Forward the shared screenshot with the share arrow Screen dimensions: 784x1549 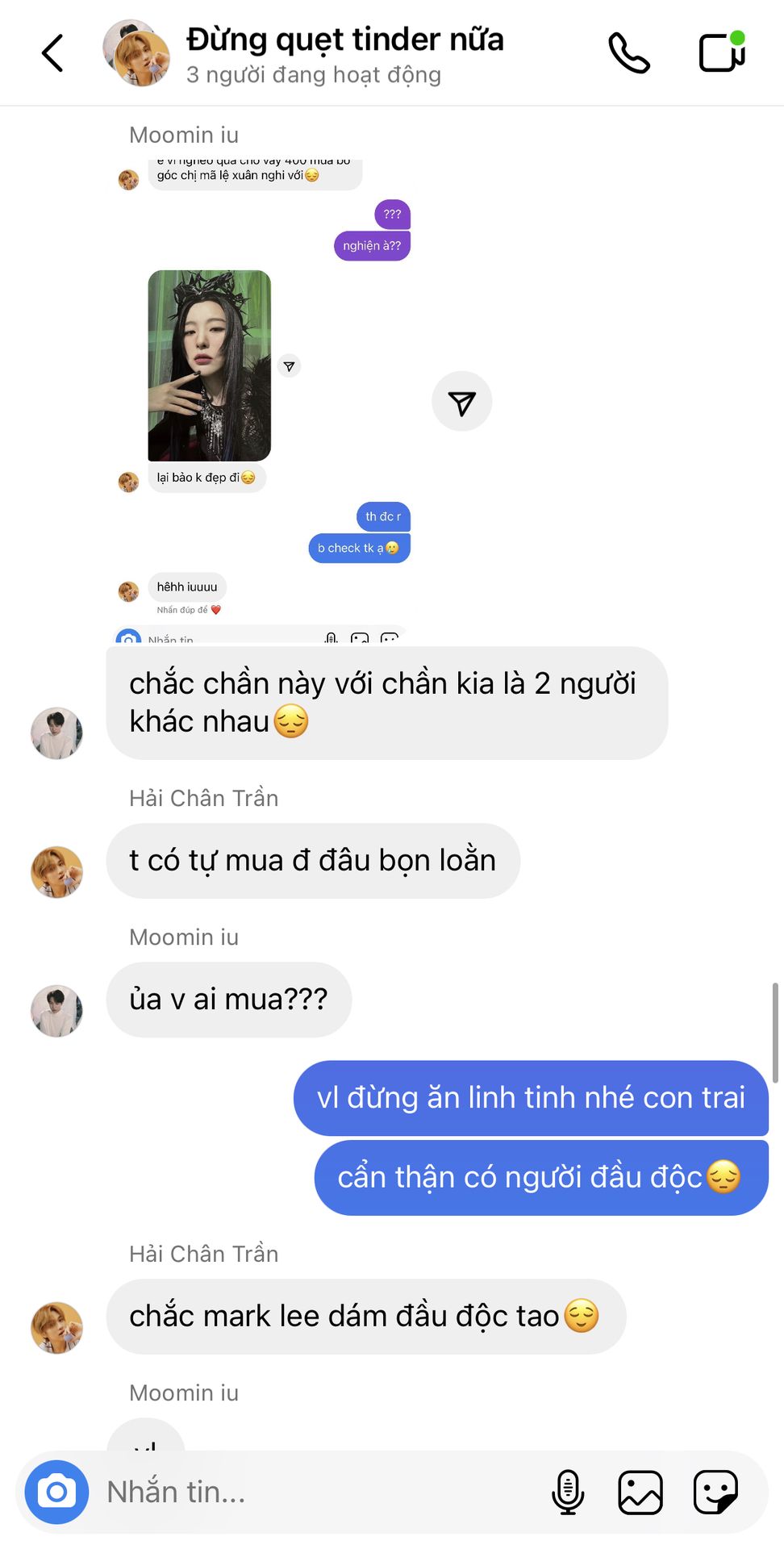tap(462, 401)
